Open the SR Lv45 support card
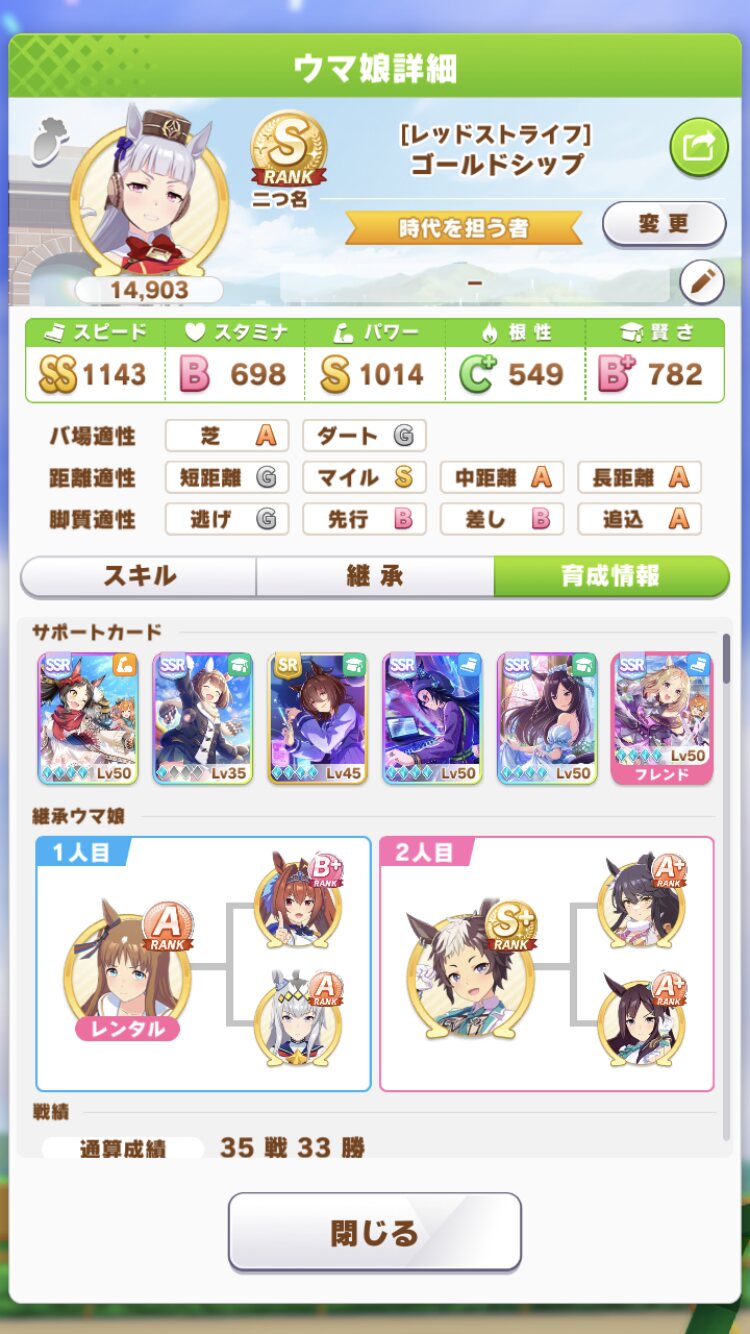The height and width of the screenshot is (1334, 750). (318, 717)
